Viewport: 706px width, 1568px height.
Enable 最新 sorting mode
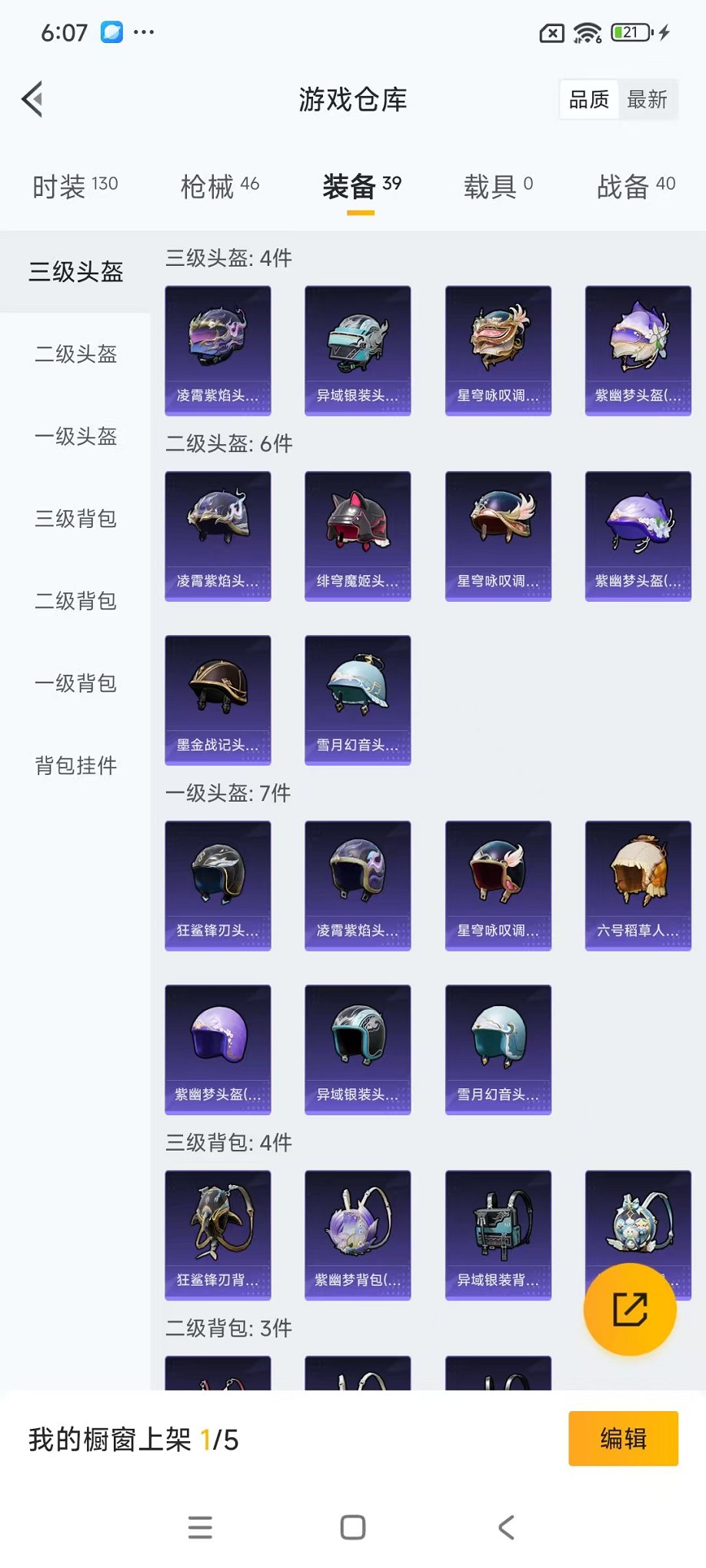click(x=648, y=98)
